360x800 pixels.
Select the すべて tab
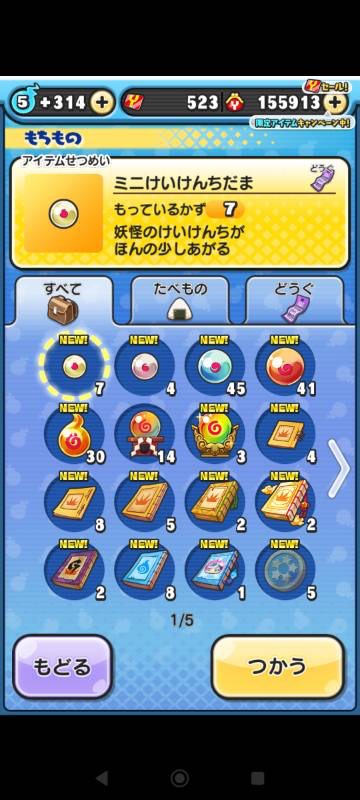[64, 301]
